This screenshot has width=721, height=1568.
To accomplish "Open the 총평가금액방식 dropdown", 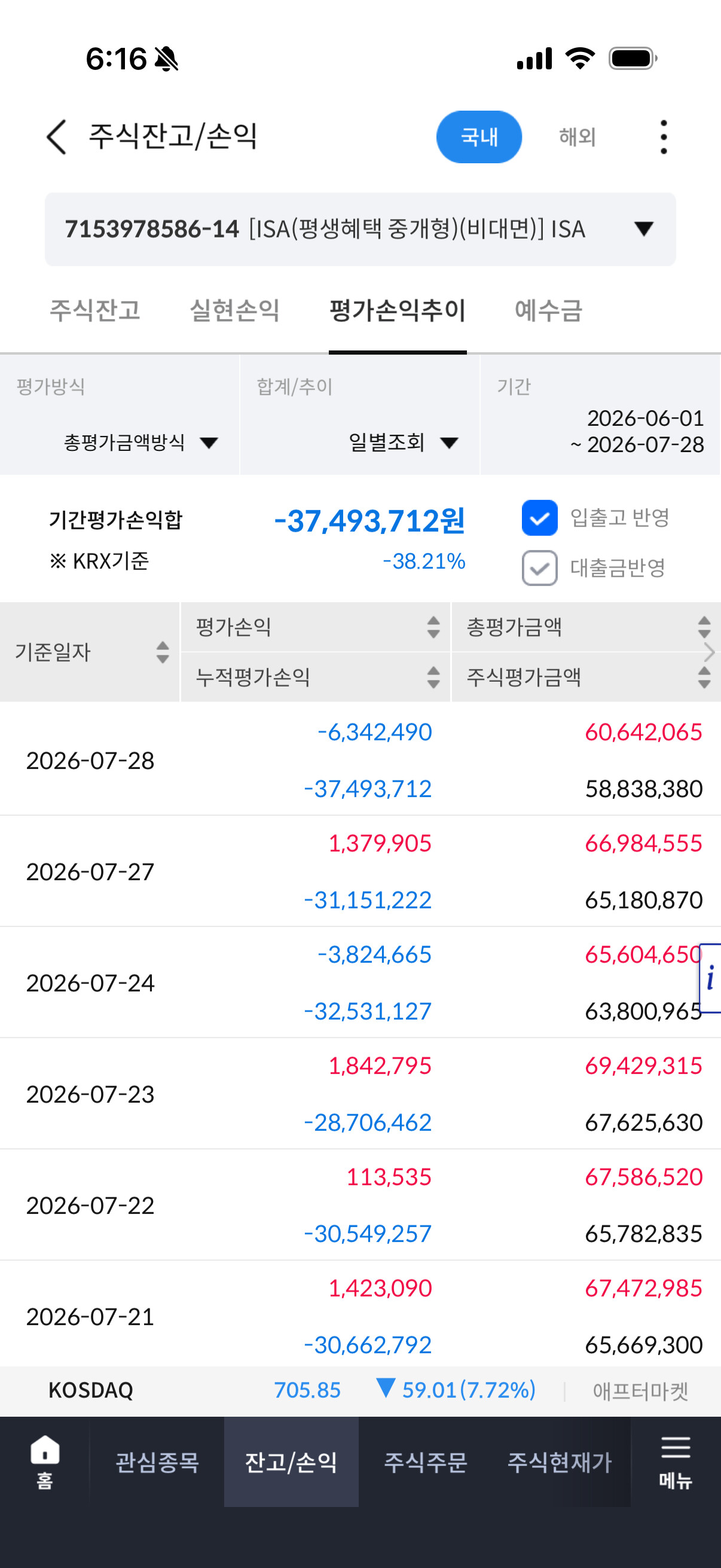I will pos(140,443).
